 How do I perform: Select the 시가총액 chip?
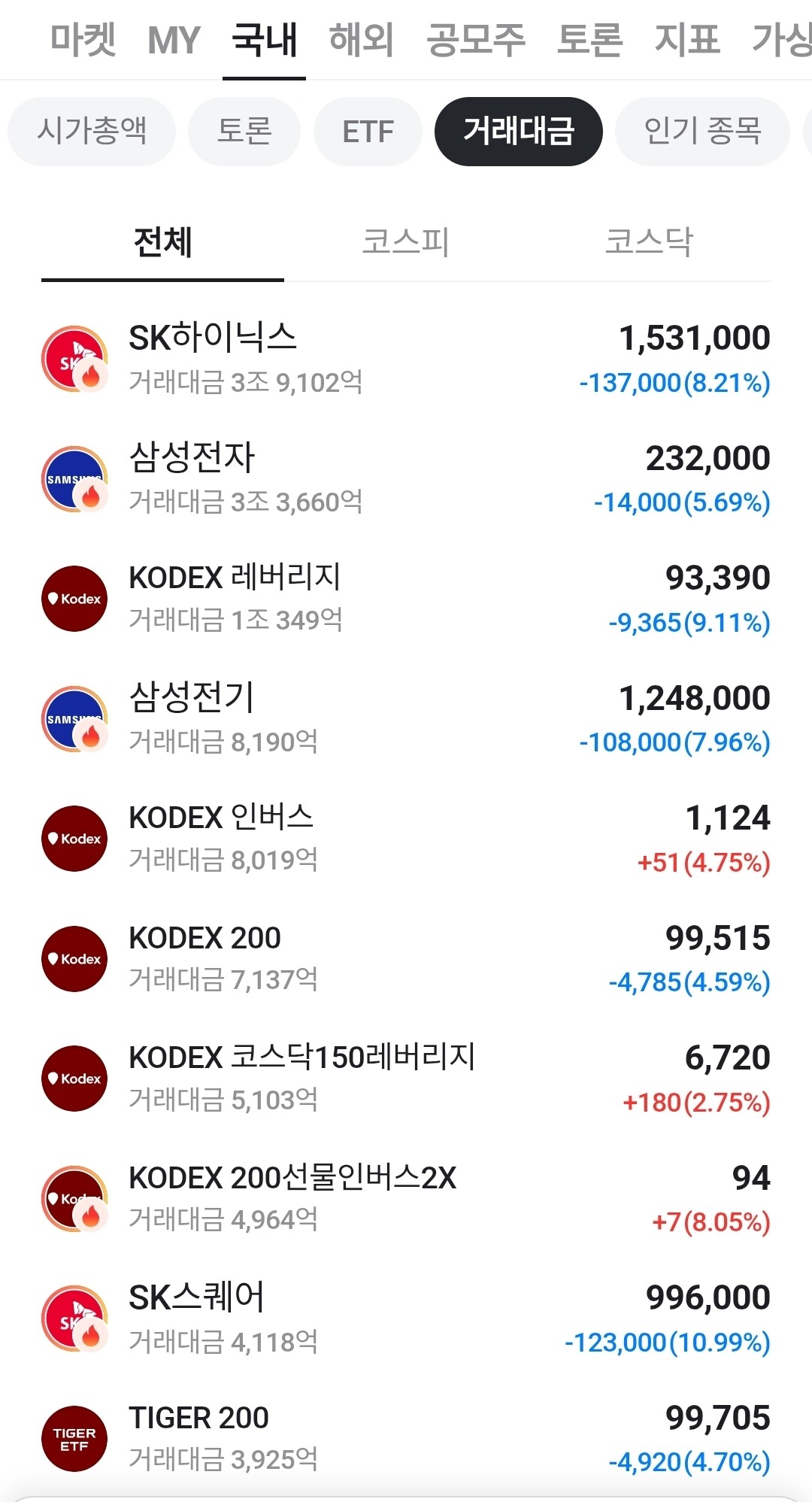[92, 132]
